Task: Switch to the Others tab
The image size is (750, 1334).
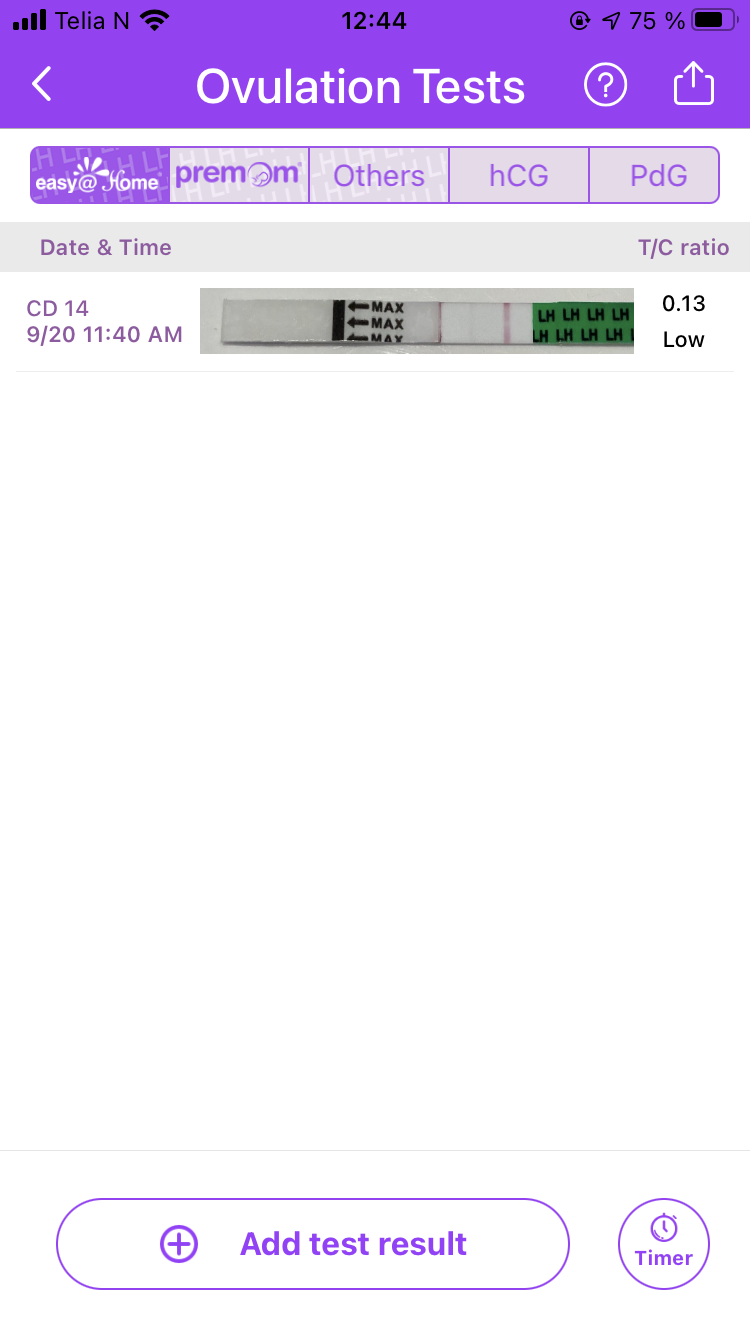Action: [x=379, y=175]
